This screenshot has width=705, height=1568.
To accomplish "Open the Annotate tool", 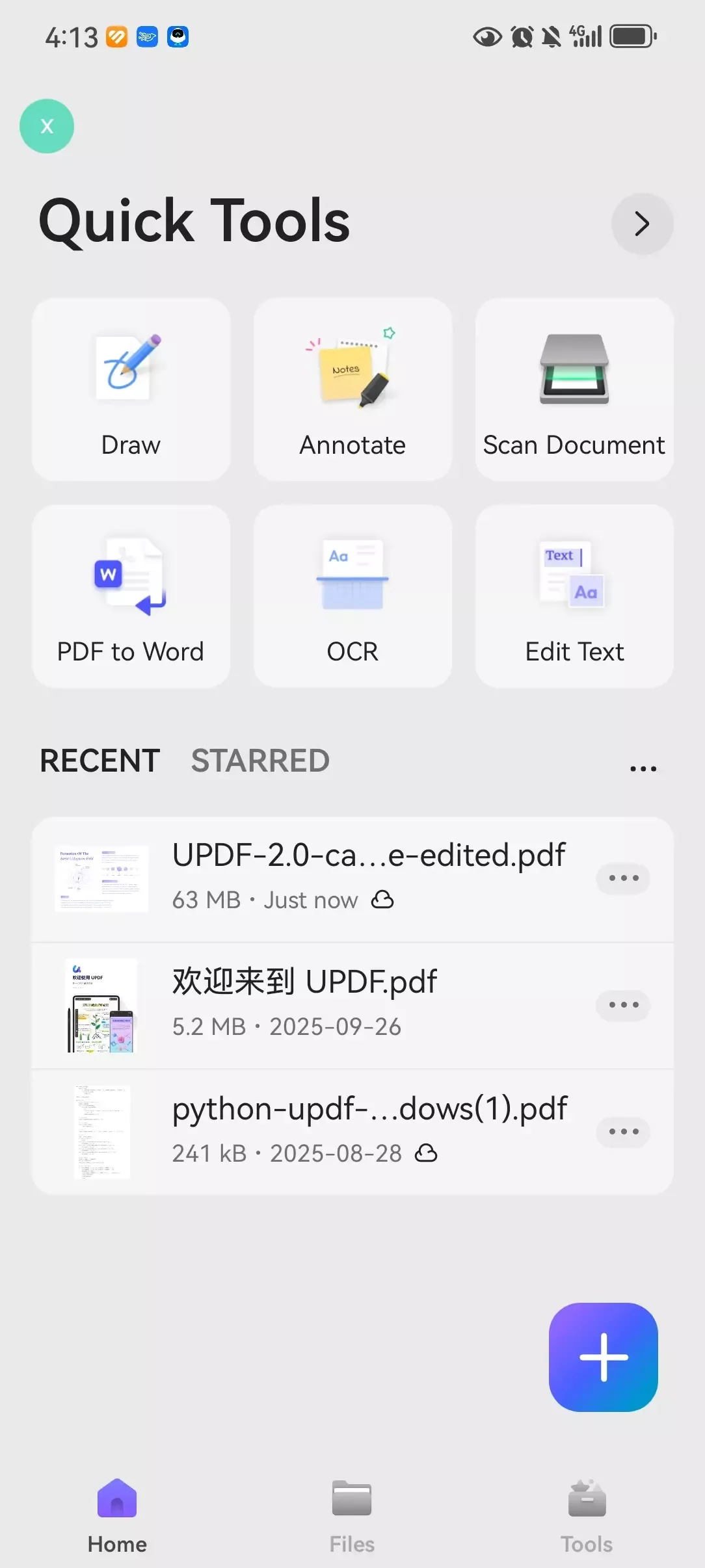I will tap(352, 390).
